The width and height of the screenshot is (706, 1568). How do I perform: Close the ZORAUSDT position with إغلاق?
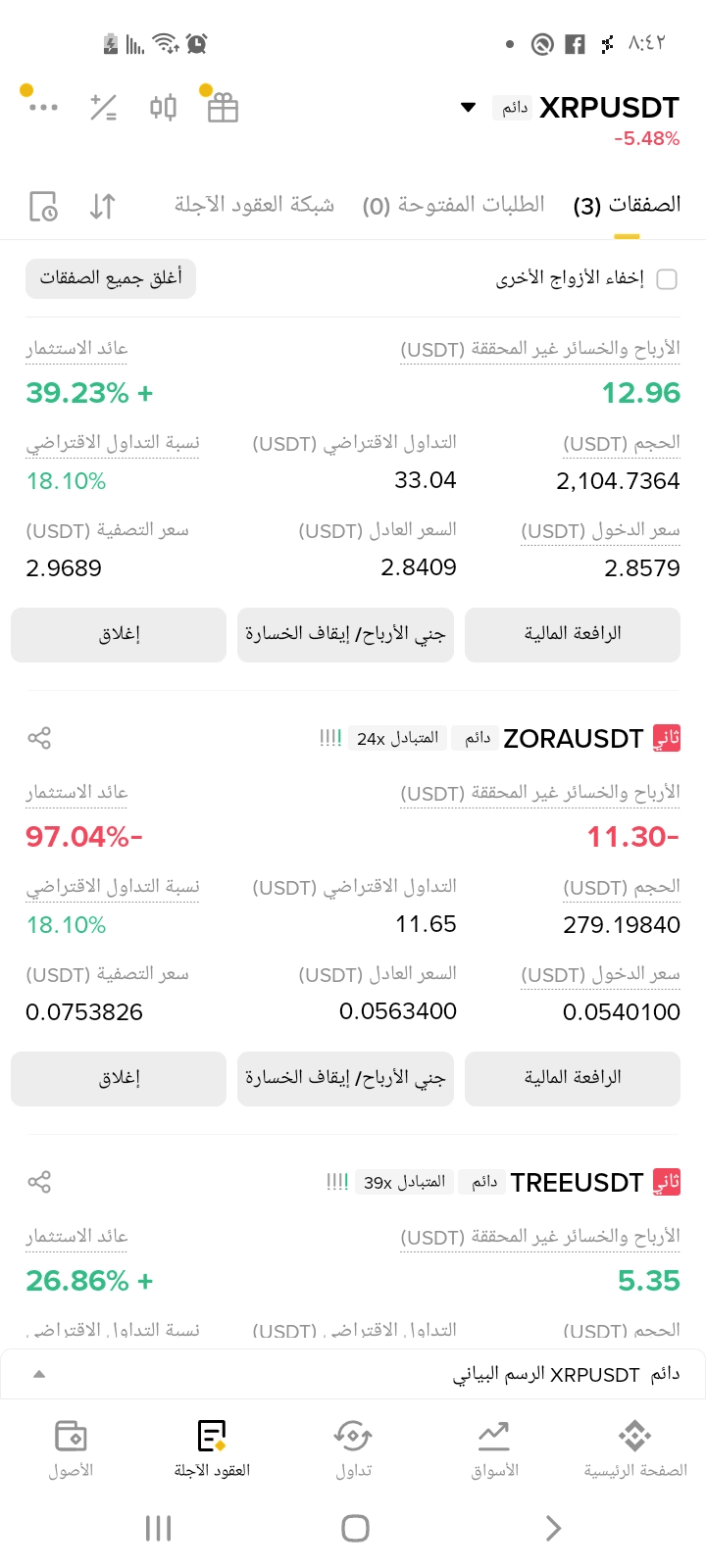(119, 1078)
